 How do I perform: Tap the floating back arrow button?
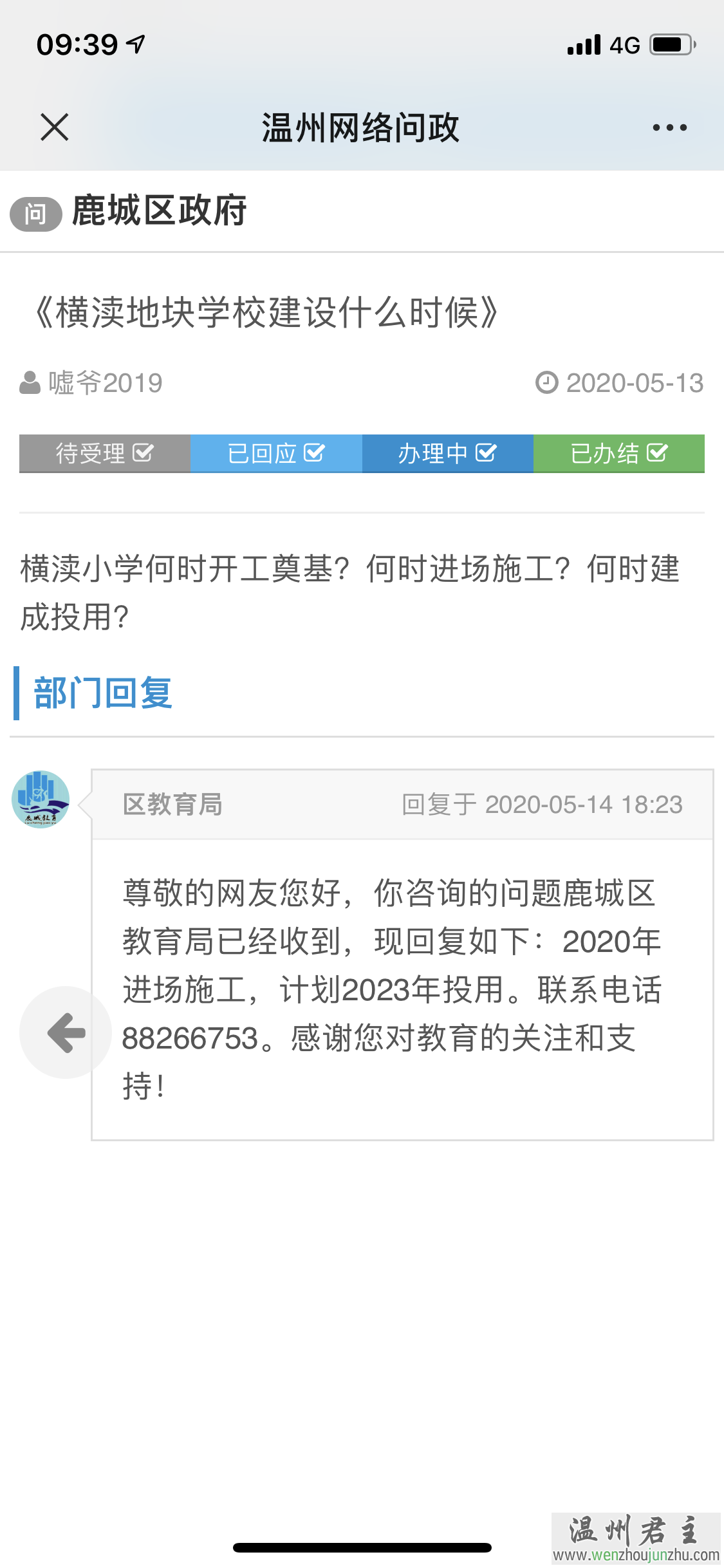coord(66,1032)
